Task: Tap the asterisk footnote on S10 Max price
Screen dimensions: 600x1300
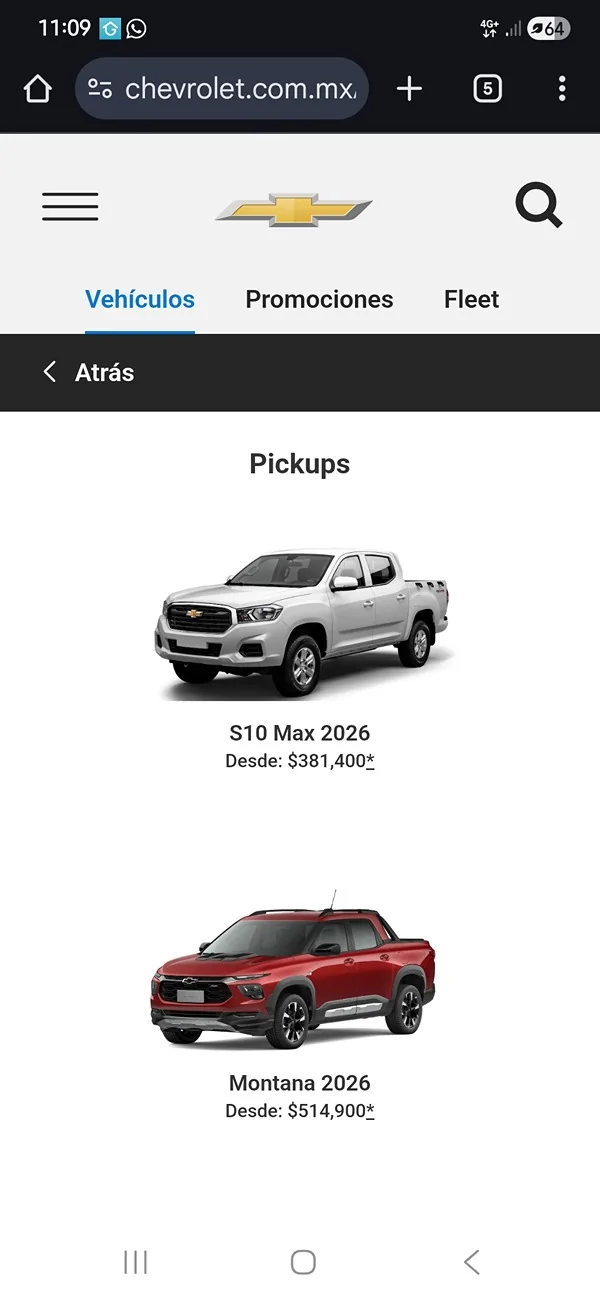Action: (370, 761)
